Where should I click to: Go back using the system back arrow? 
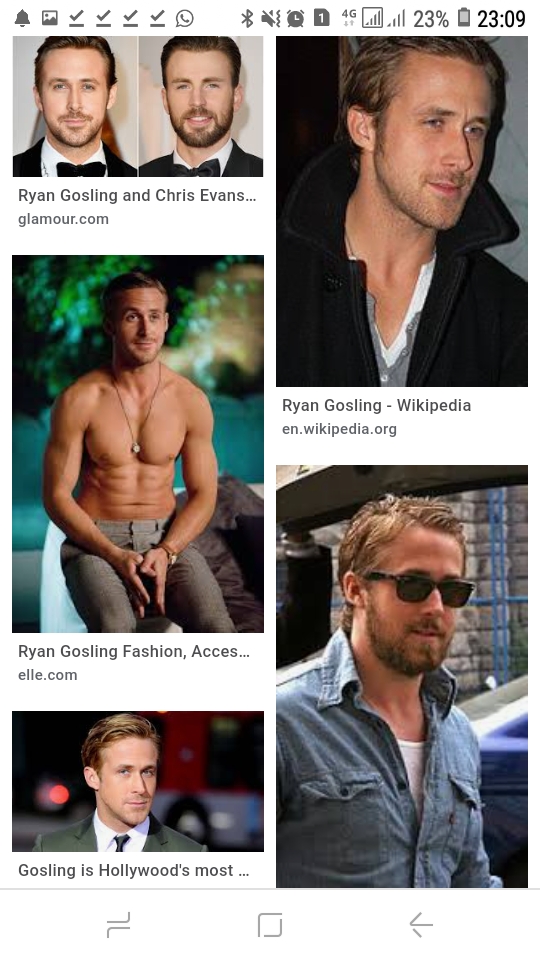click(421, 924)
